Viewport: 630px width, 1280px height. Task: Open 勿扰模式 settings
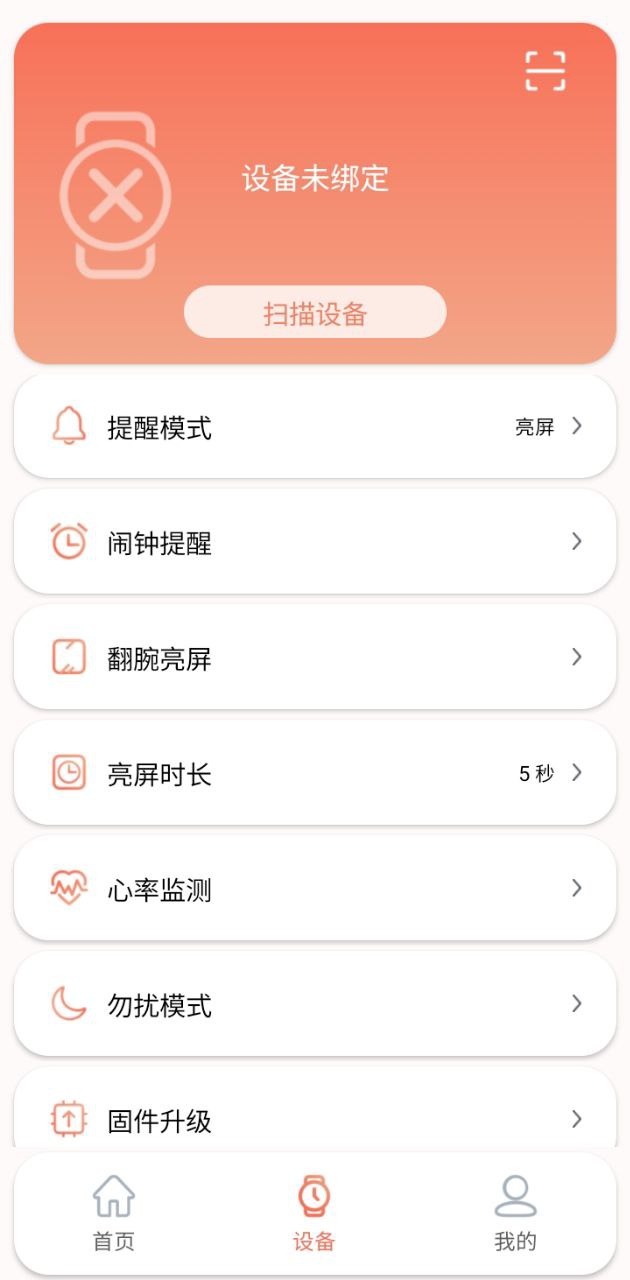click(x=315, y=1004)
